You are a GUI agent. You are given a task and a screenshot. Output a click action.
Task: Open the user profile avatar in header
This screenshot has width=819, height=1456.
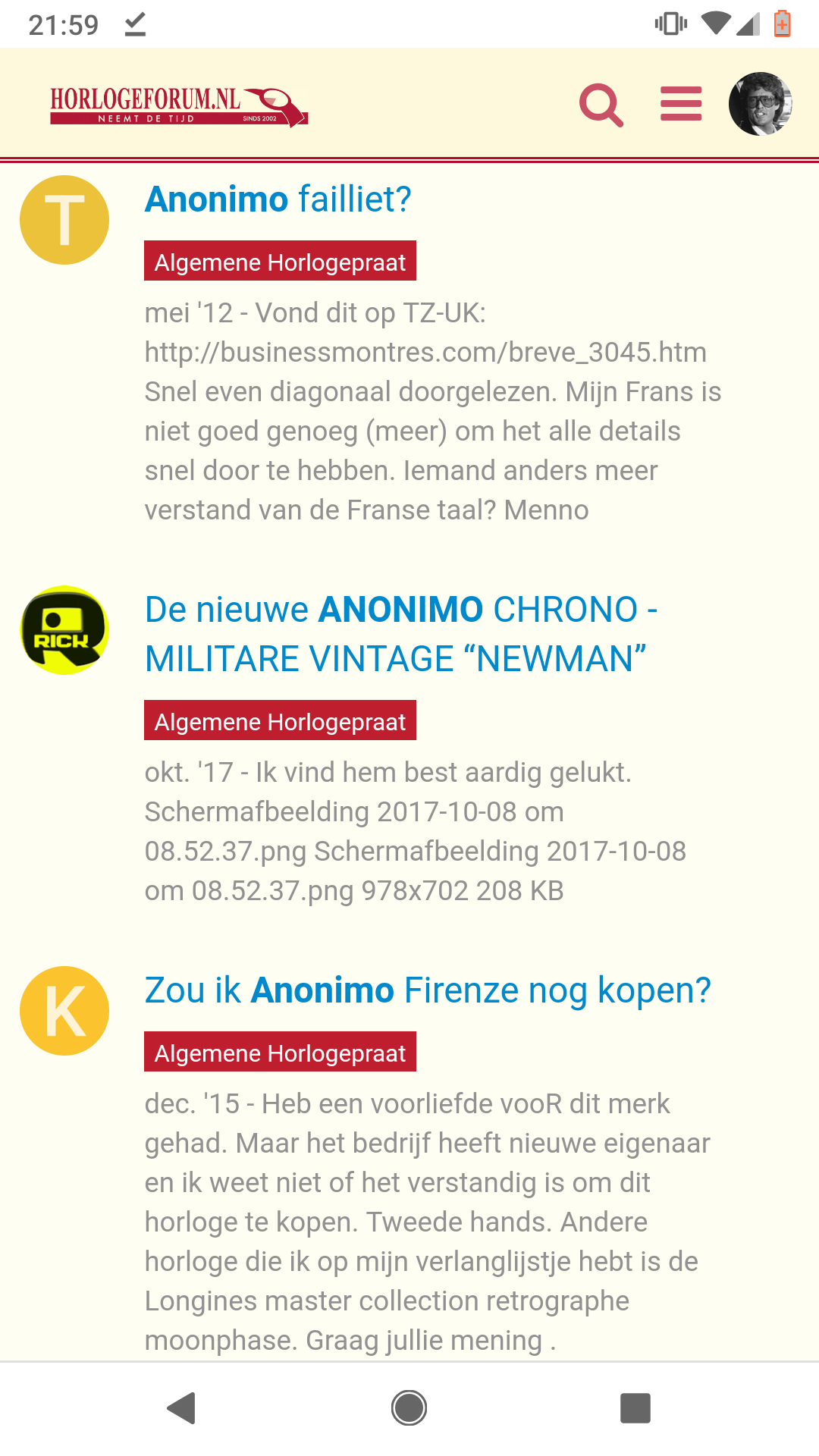tap(761, 104)
